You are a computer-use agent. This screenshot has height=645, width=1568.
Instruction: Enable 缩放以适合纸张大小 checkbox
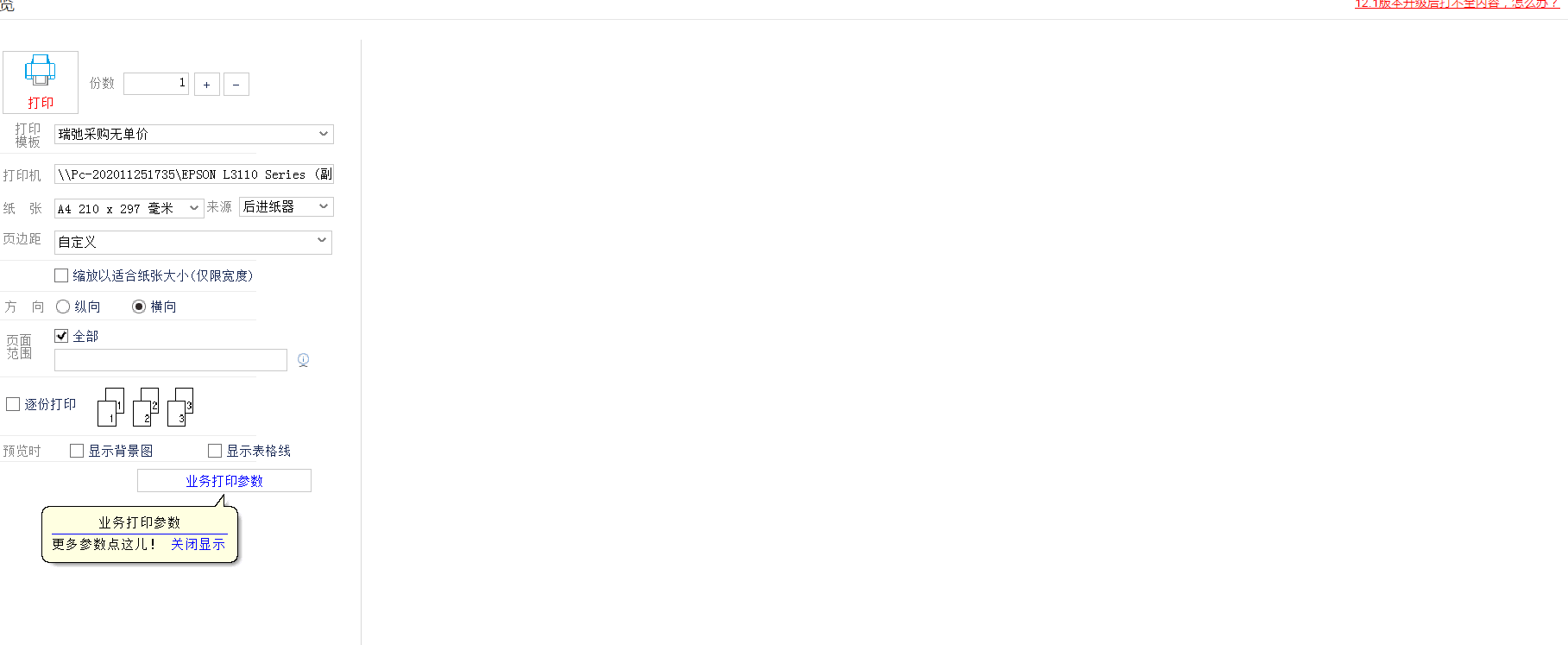tap(61, 275)
